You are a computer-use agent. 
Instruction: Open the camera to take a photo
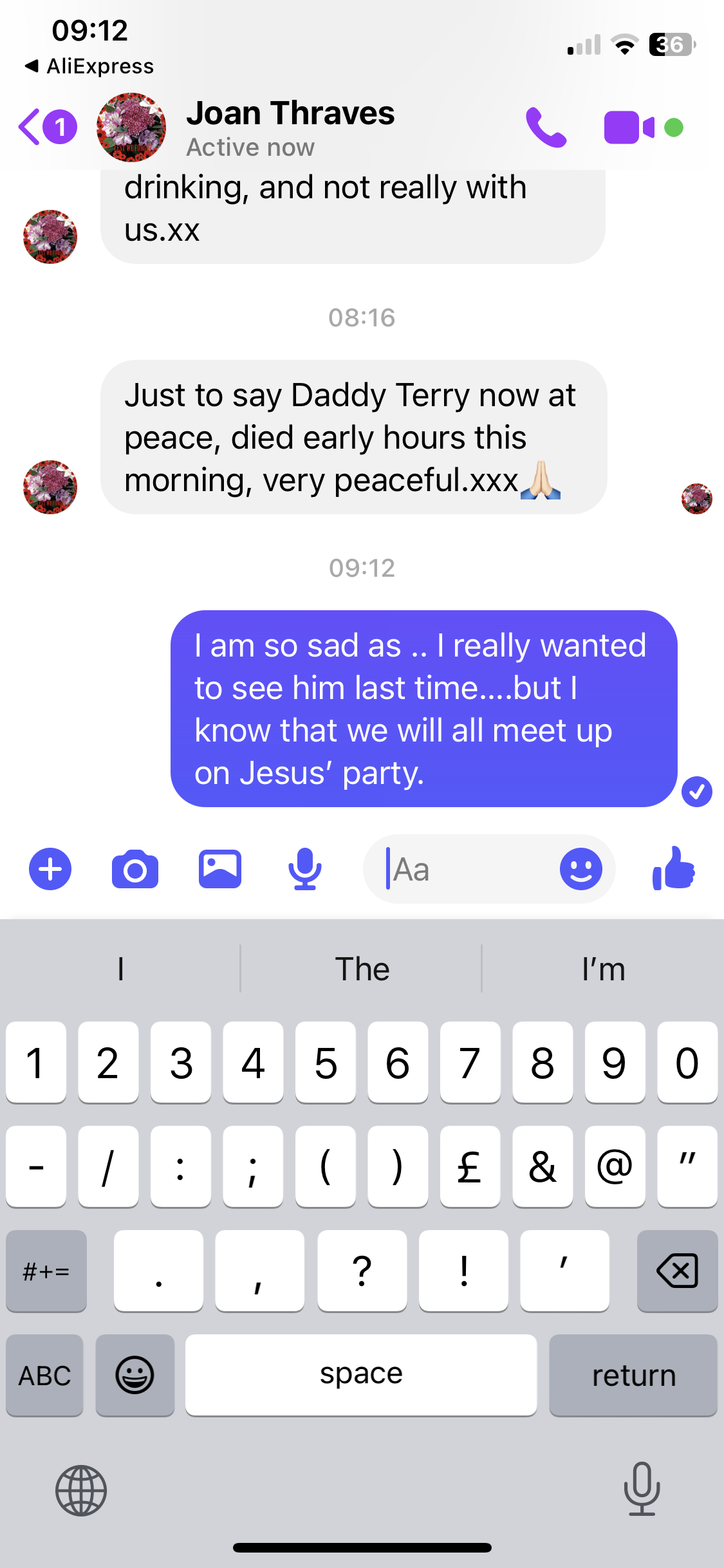pyautogui.click(x=135, y=870)
